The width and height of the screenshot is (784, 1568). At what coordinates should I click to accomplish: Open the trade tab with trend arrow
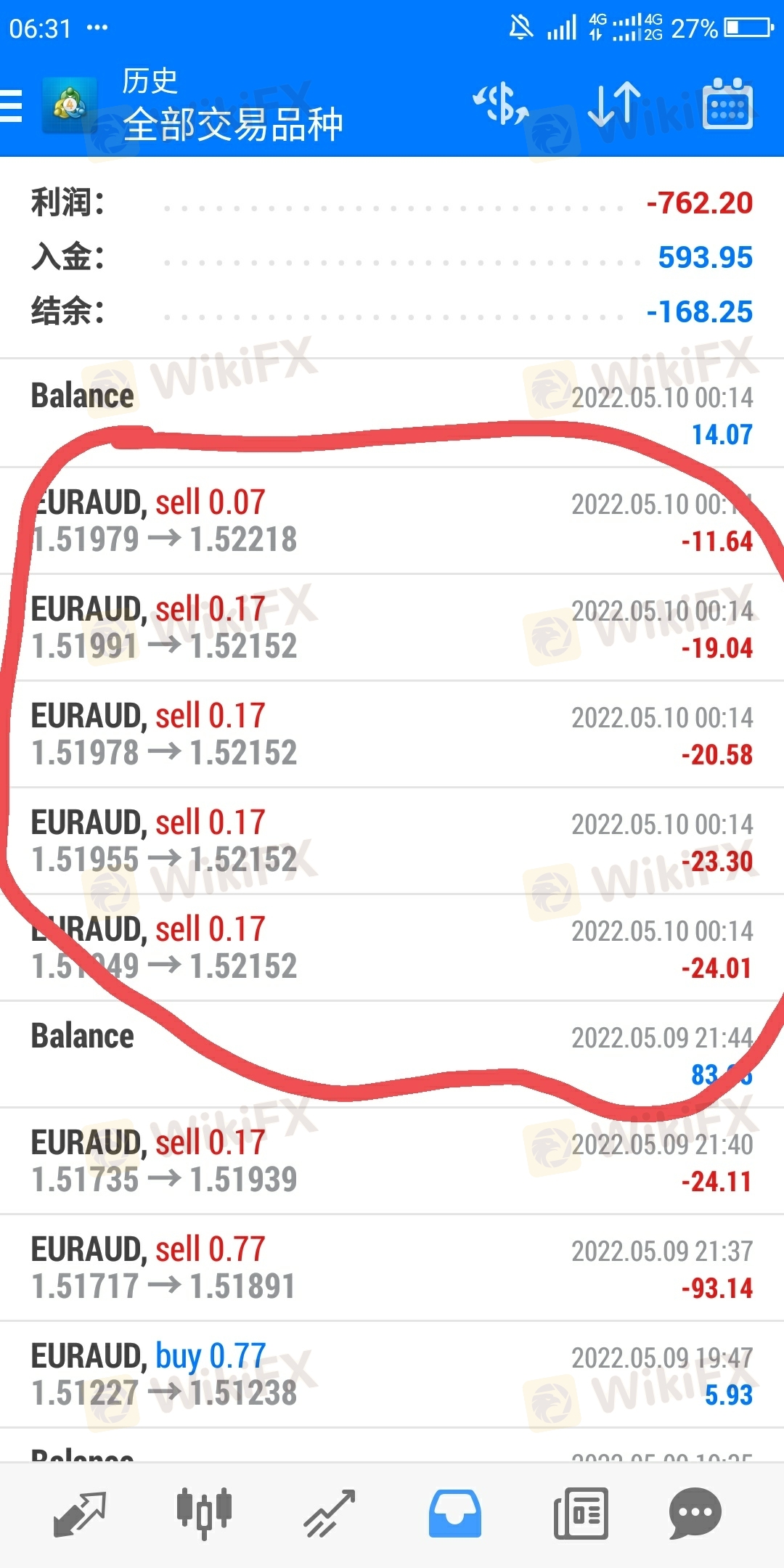(330, 1514)
